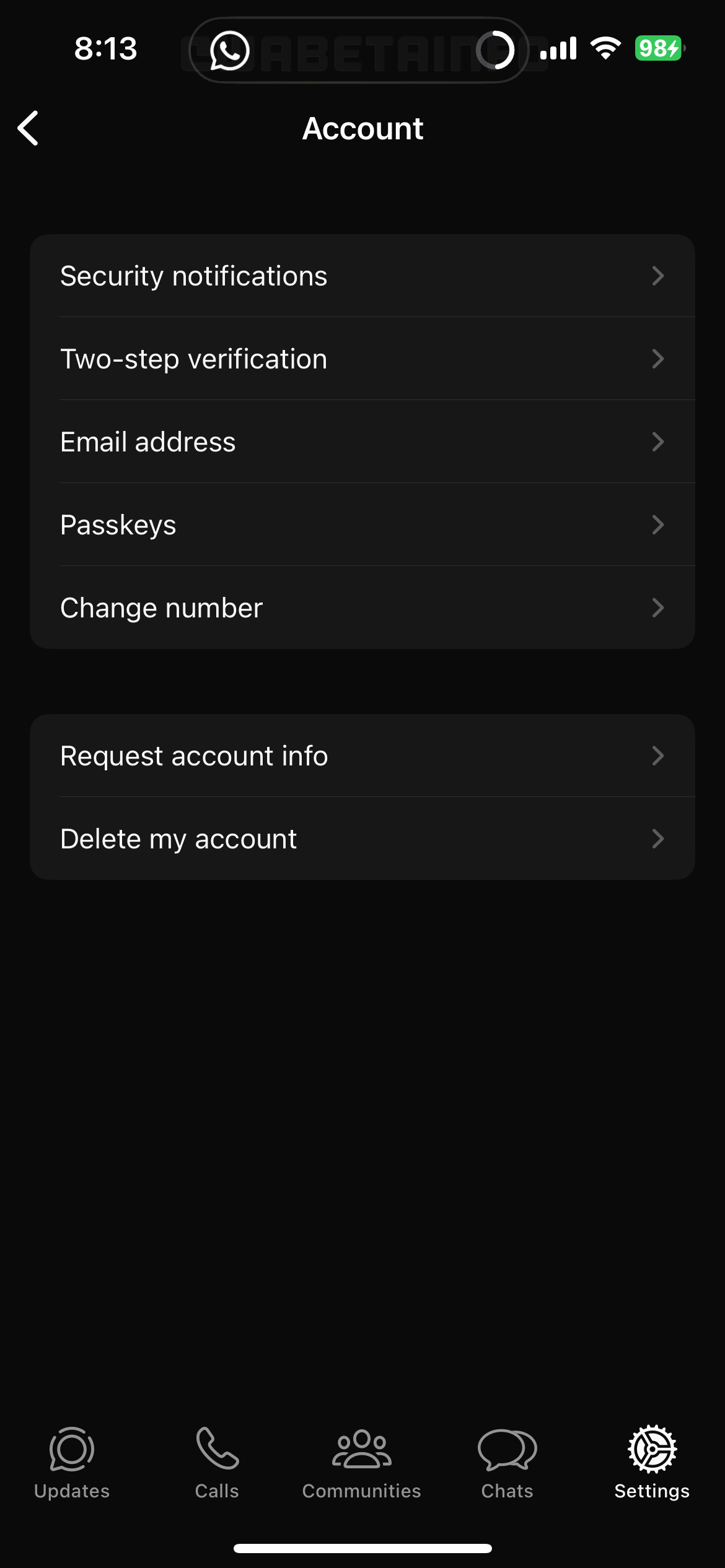The height and width of the screenshot is (1568, 725).
Task: Open Passkeys settings
Action: point(362,525)
